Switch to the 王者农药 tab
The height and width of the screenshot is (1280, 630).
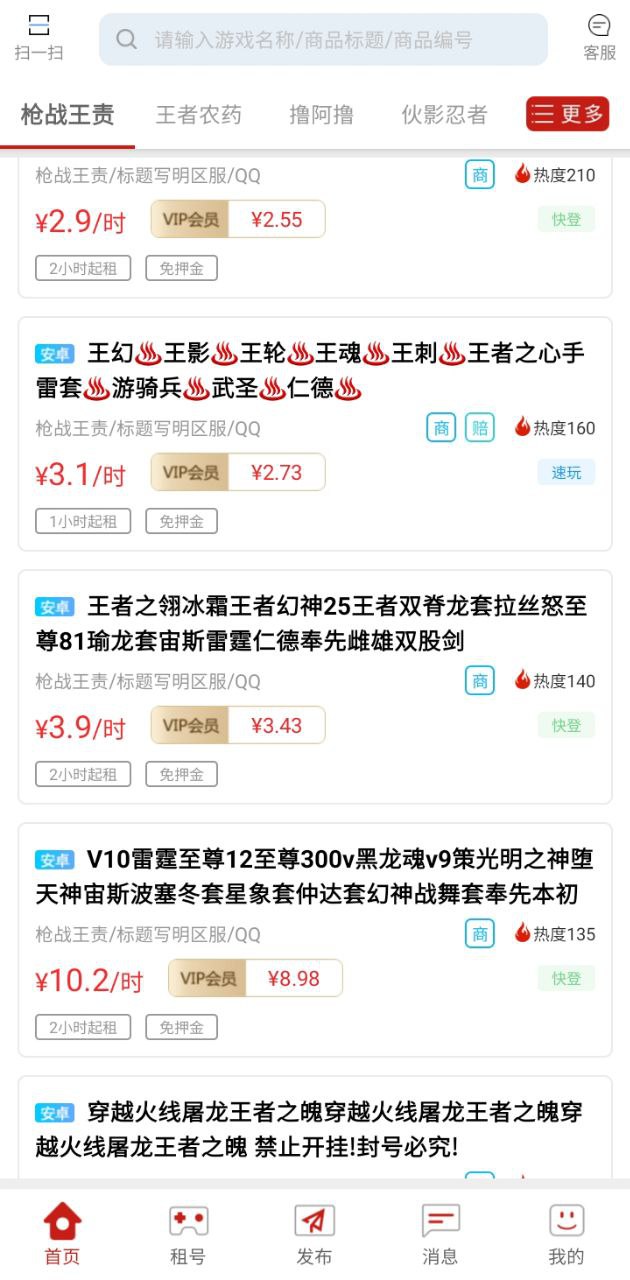[199, 115]
